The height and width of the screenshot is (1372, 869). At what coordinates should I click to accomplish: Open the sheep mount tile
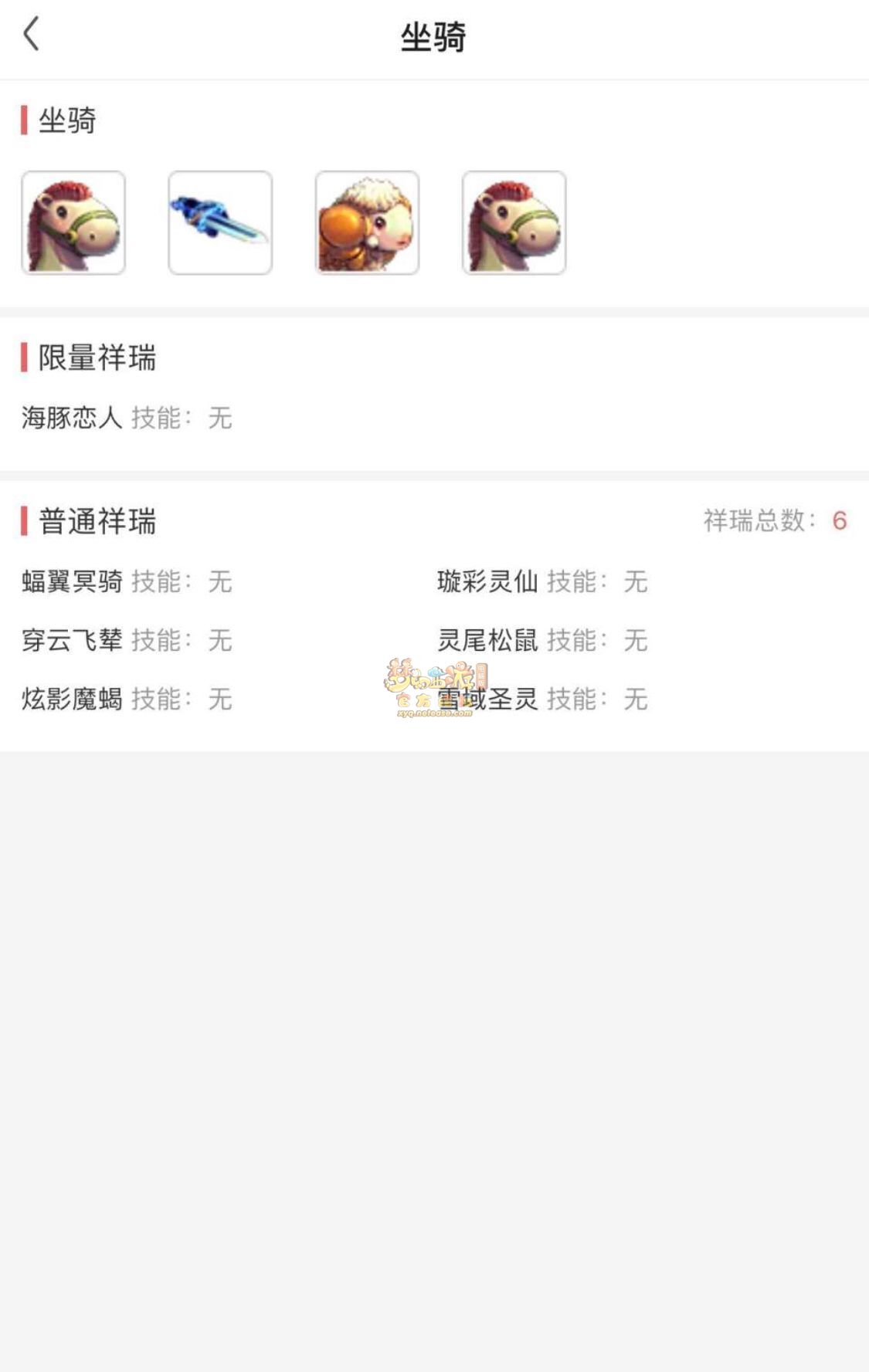pos(367,222)
